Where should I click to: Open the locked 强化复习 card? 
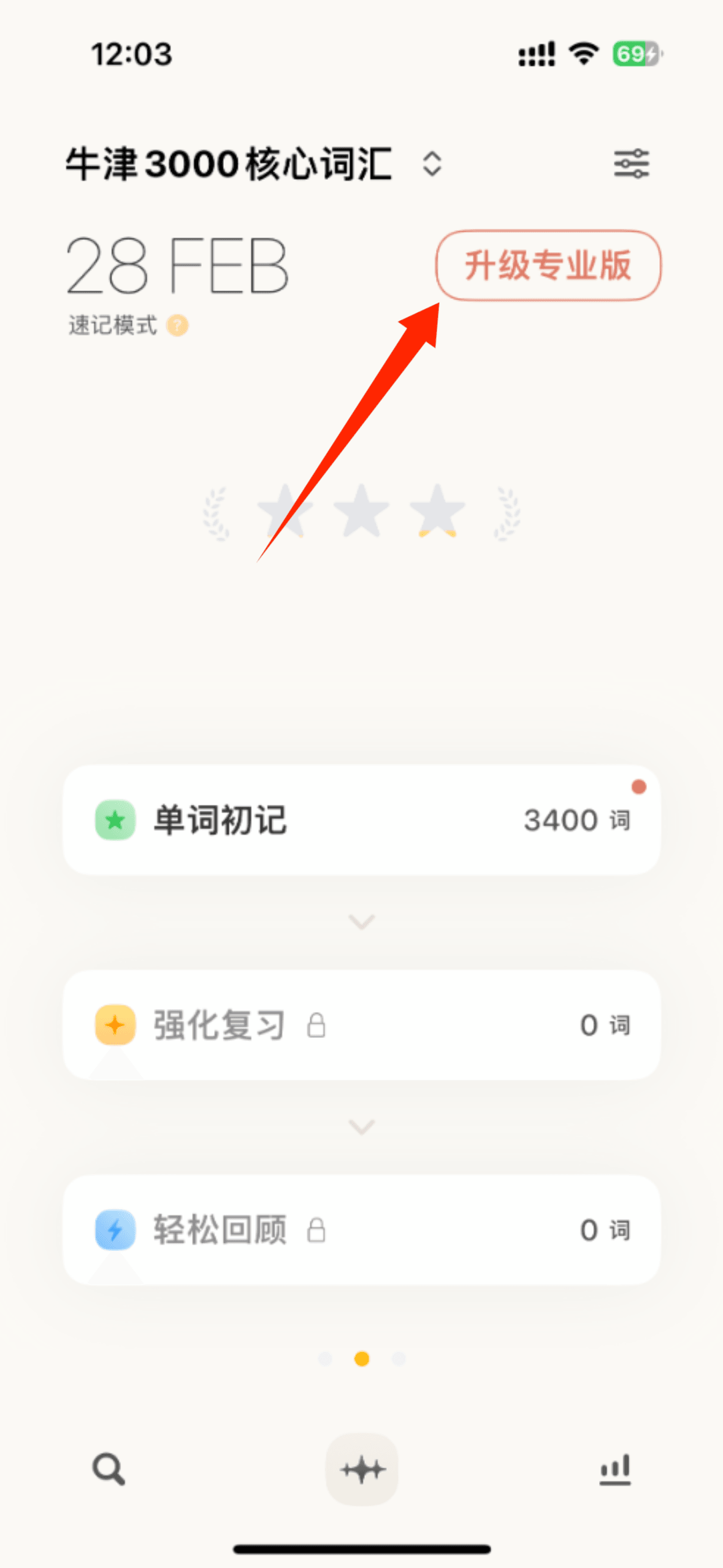[x=361, y=1025]
